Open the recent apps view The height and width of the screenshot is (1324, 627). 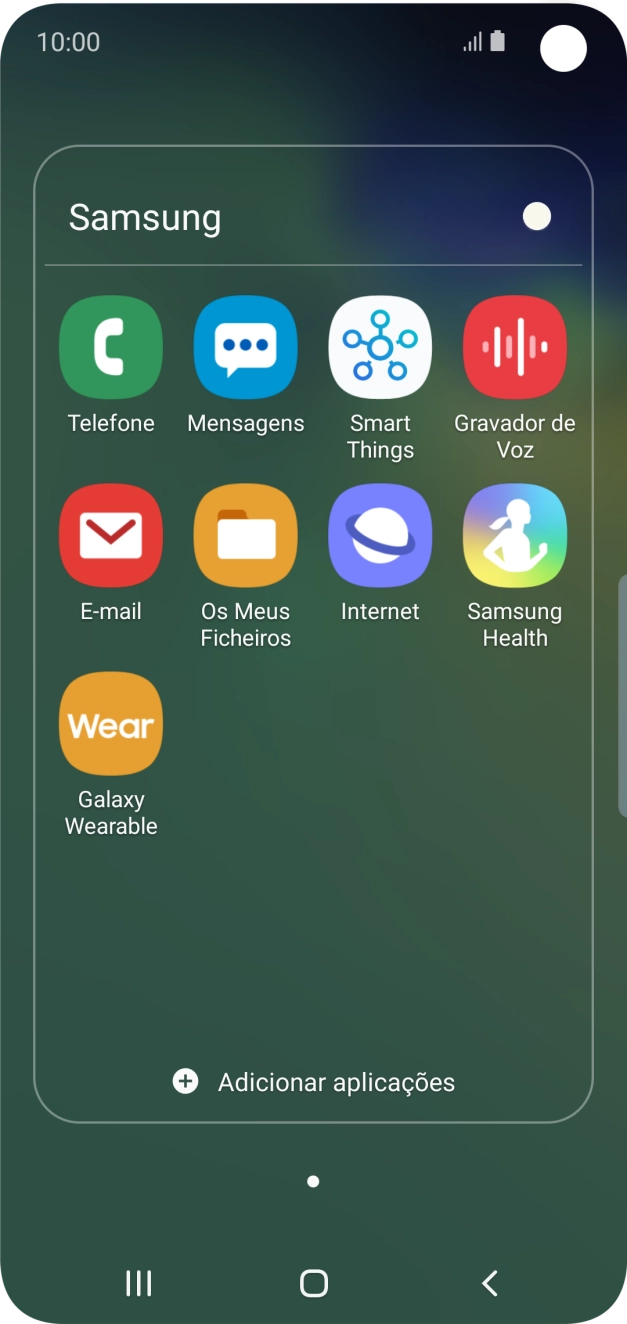[x=138, y=1283]
